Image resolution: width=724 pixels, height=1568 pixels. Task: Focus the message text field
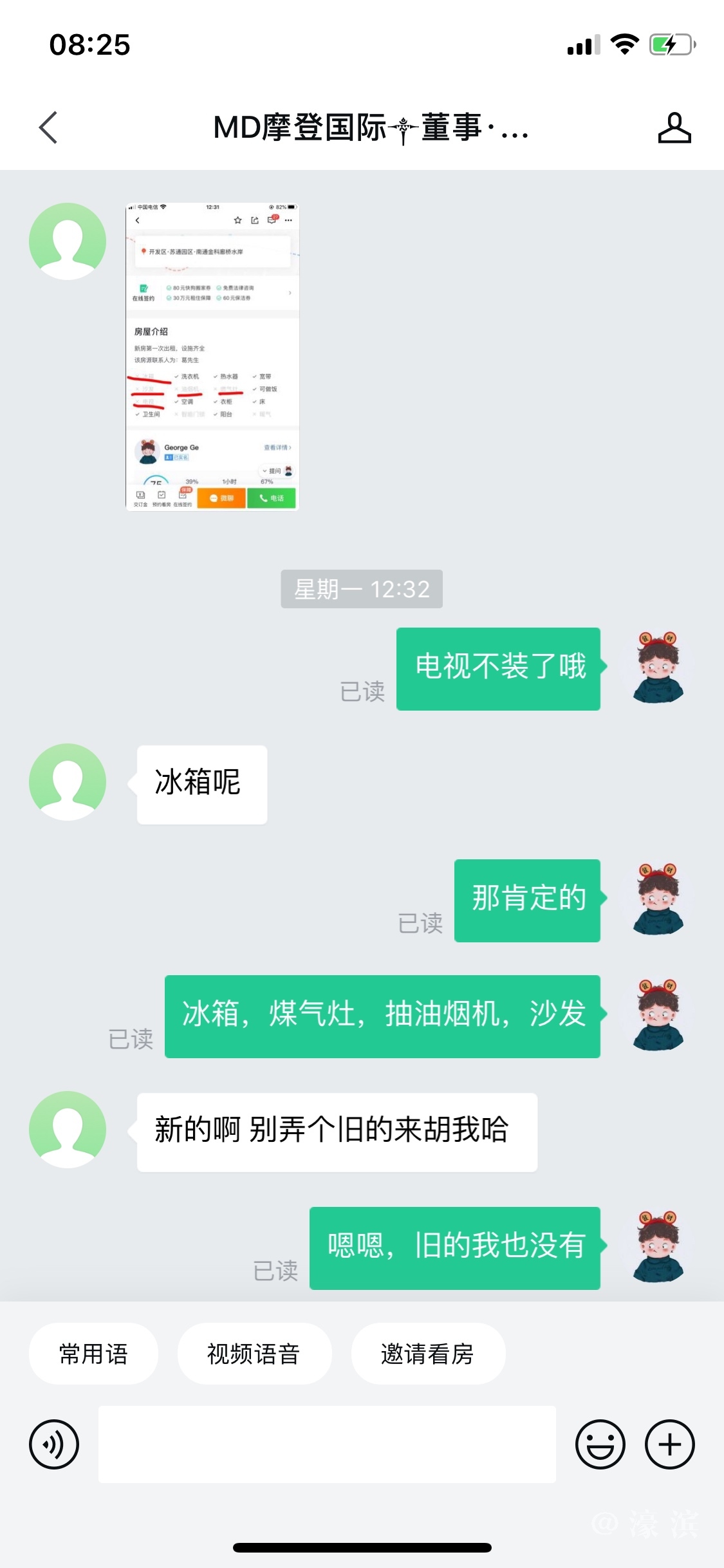(327, 1444)
